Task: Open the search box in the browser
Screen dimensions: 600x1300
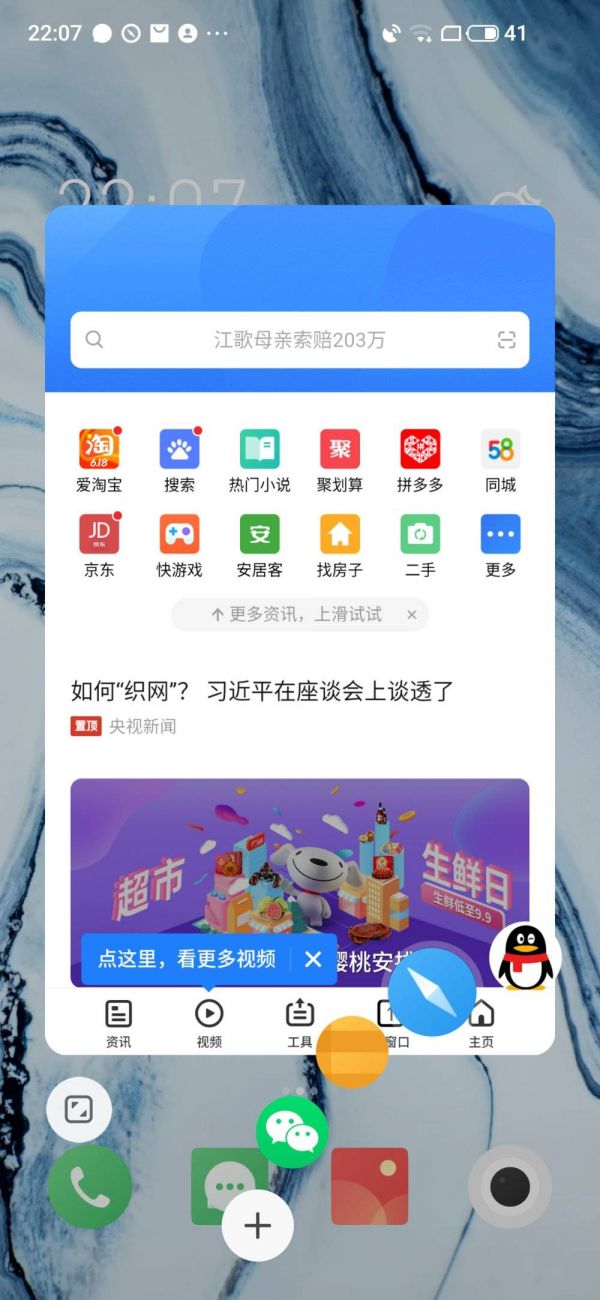Action: [290, 340]
